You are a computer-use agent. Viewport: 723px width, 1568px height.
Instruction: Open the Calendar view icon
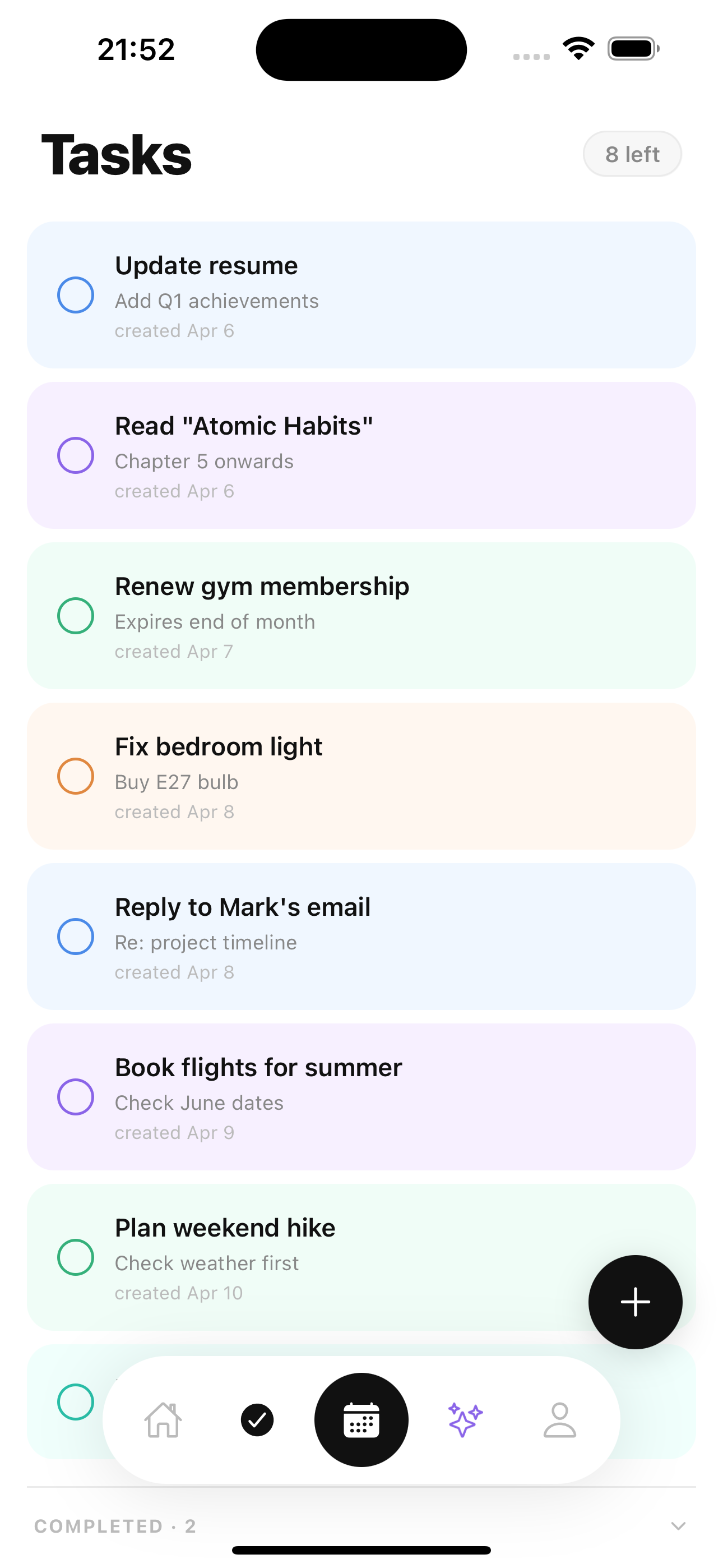361,1420
